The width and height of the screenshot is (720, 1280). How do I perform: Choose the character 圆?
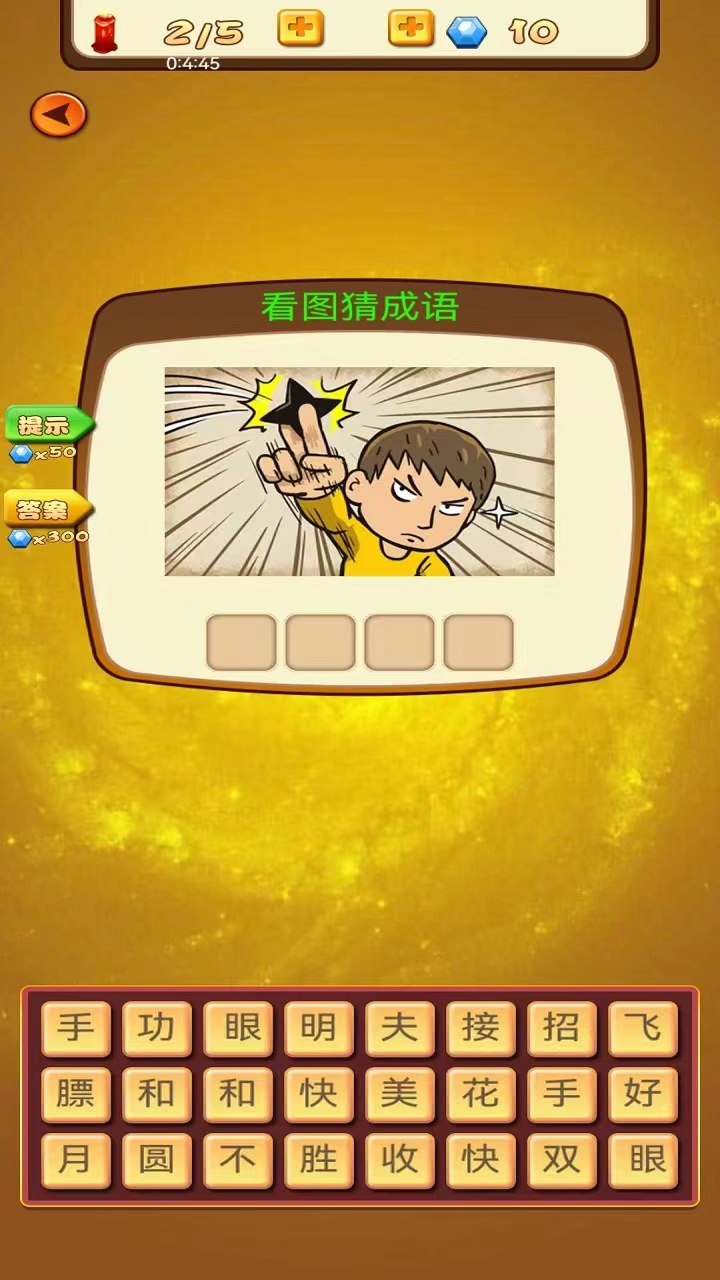point(157,1160)
